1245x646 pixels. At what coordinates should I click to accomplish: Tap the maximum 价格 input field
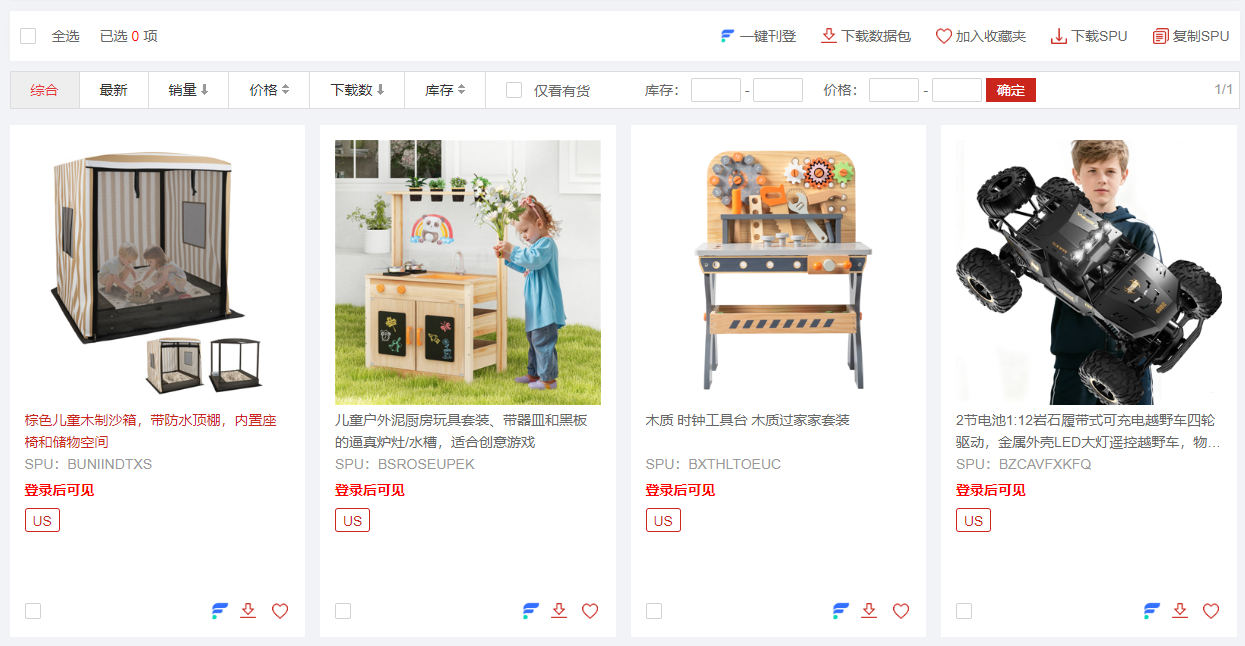pos(956,90)
